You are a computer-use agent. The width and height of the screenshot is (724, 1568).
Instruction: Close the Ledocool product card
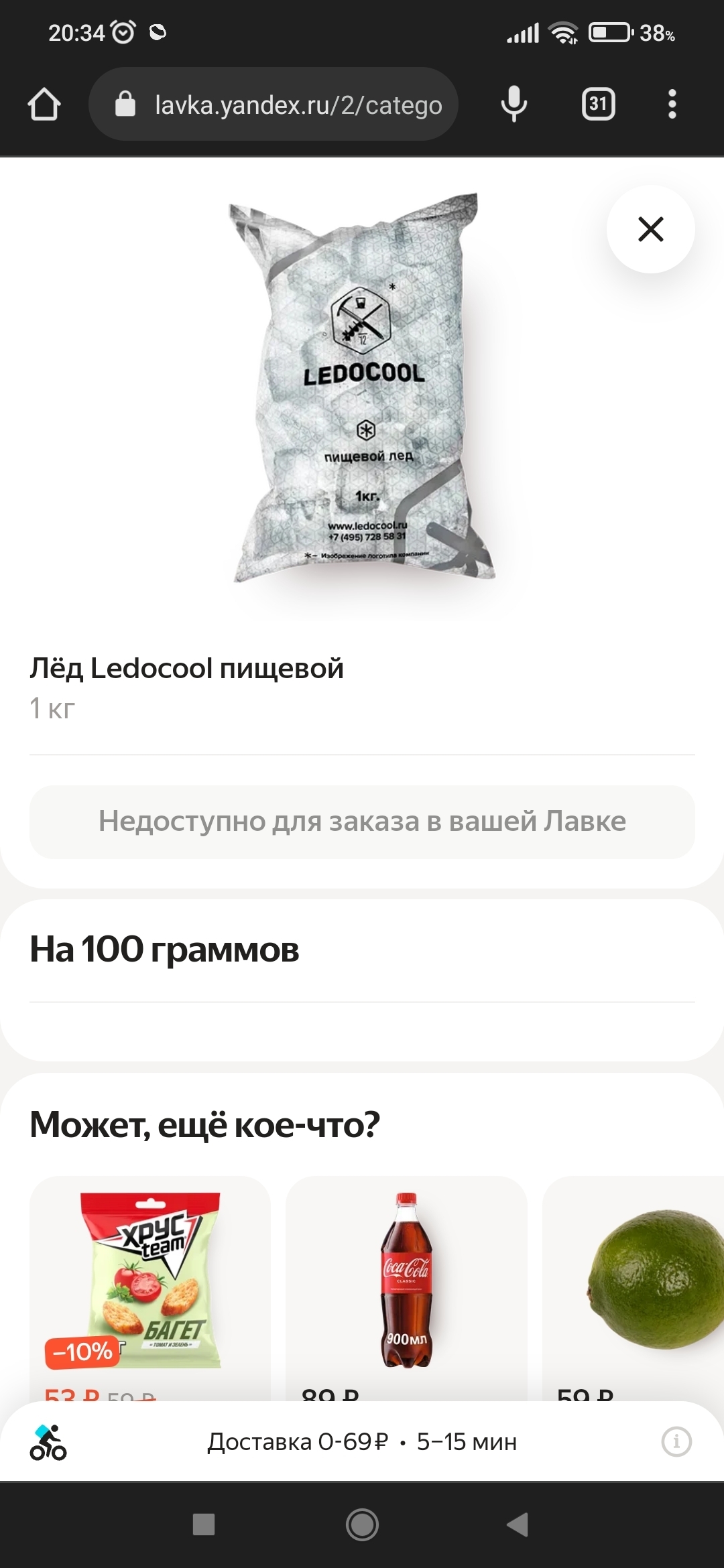[x=650, y=229]
